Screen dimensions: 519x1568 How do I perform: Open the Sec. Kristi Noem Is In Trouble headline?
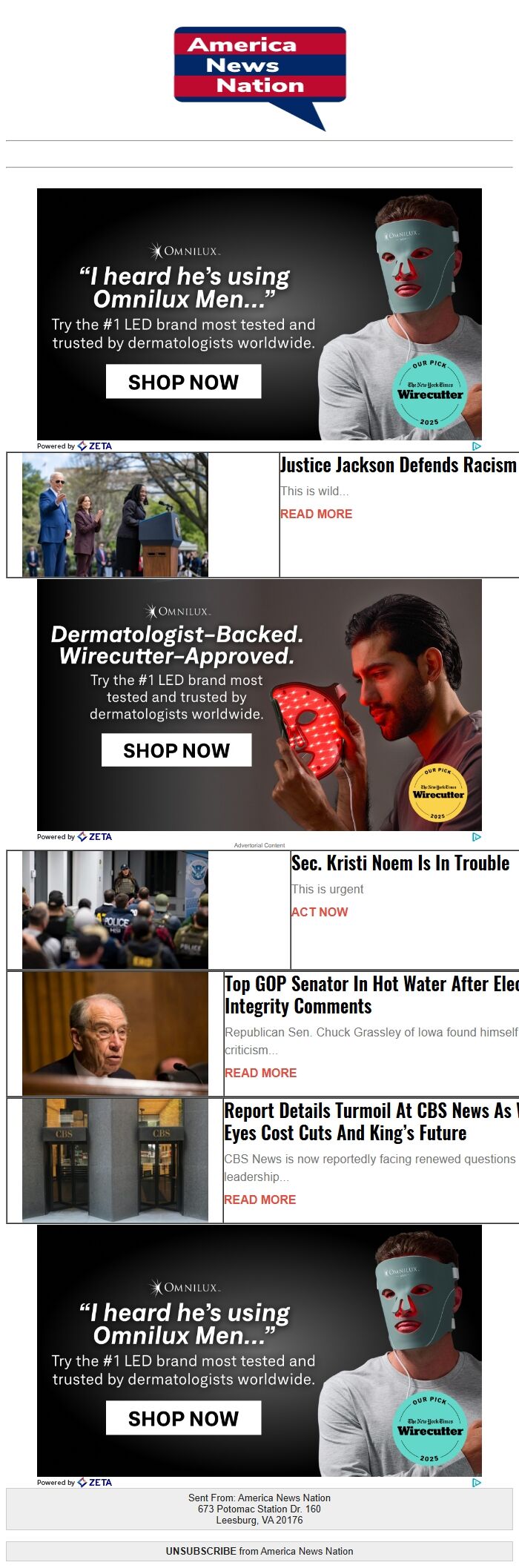click(x=400, y=864)
